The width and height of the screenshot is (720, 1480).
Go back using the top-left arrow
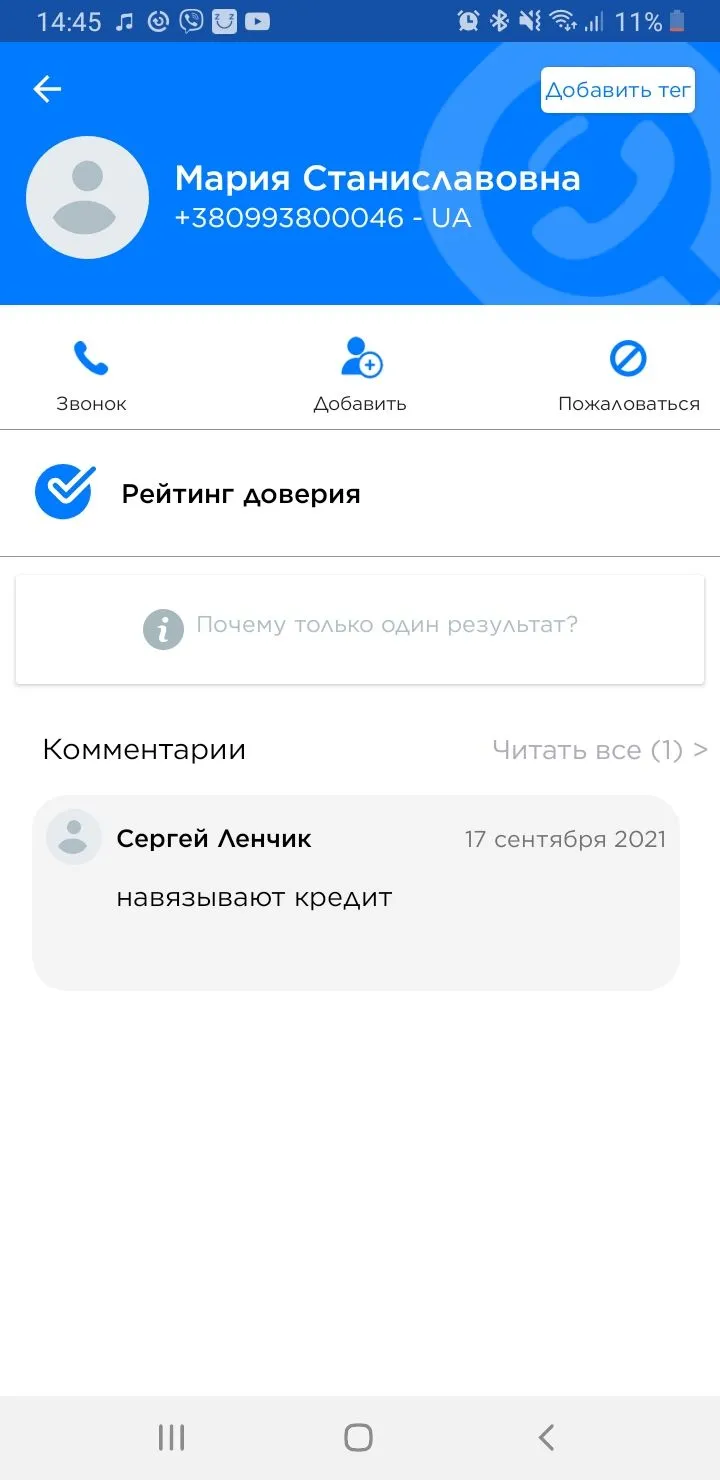click(x=47, y=90)
